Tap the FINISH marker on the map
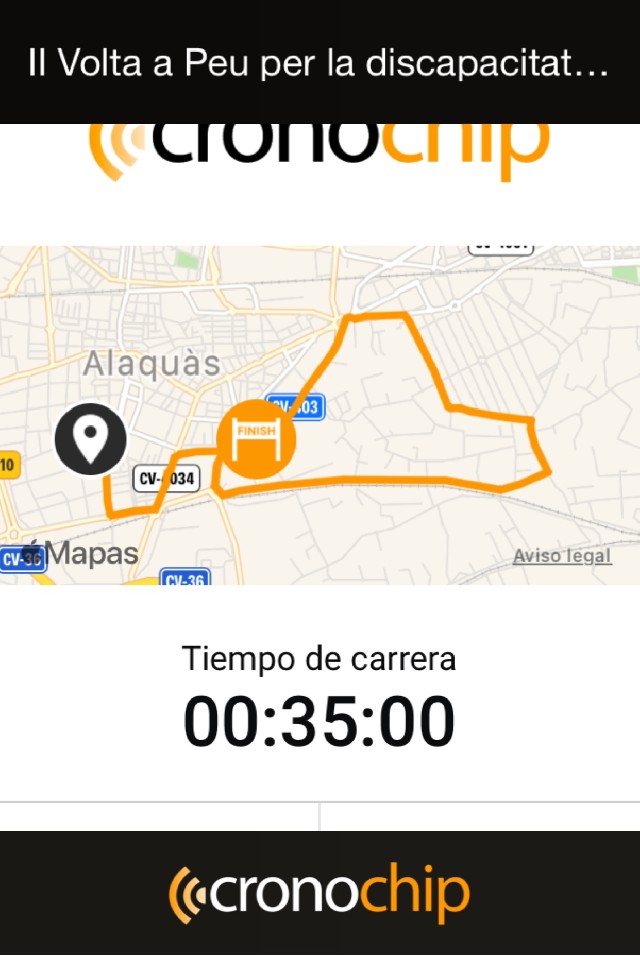The width and height of the screenshot is (640, 956). tap(256, 438)
